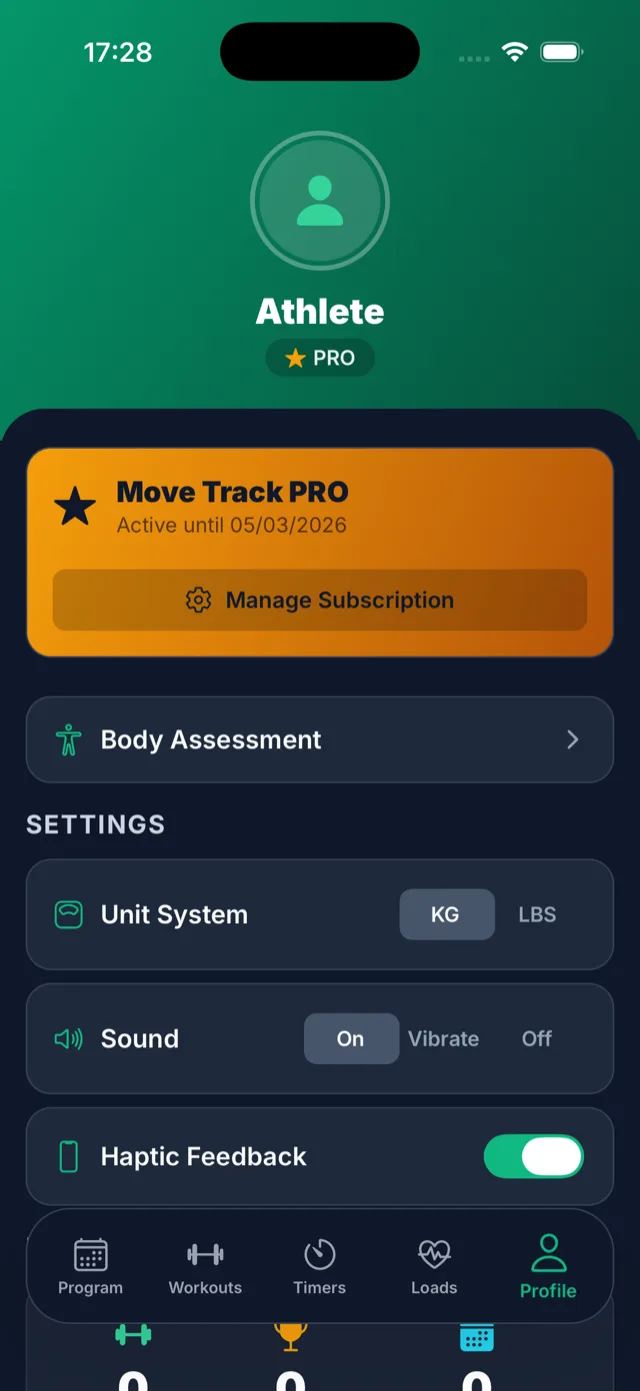Open the Timers tab

point(320,1266)
